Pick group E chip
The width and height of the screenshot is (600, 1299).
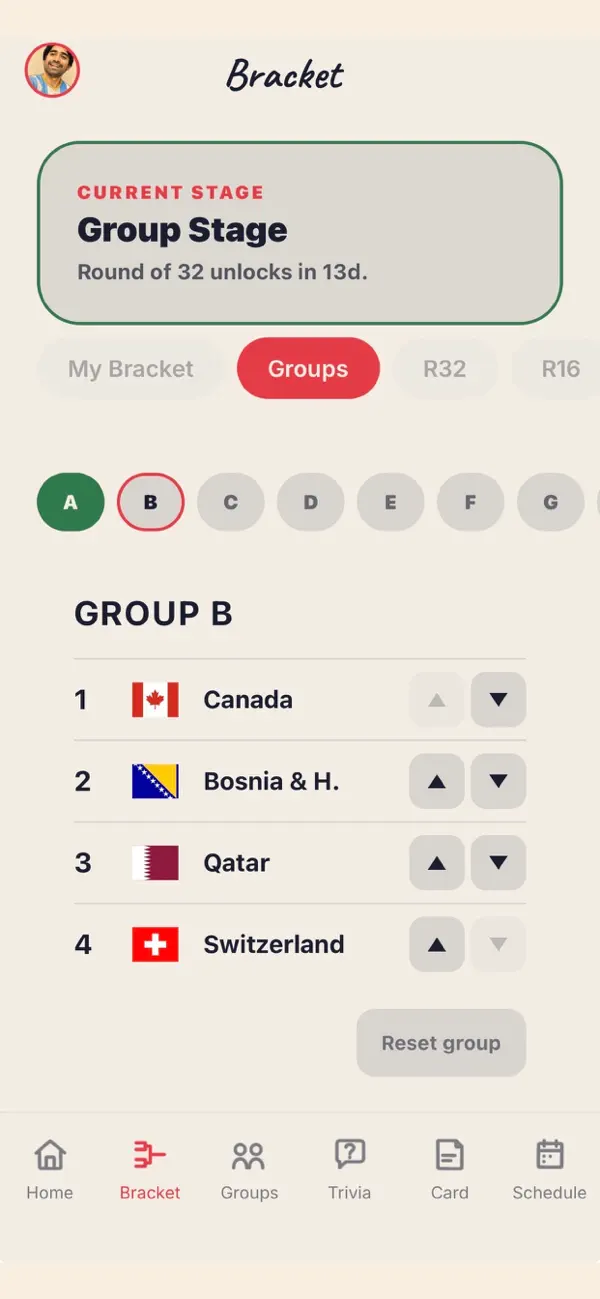click(391, 502)
